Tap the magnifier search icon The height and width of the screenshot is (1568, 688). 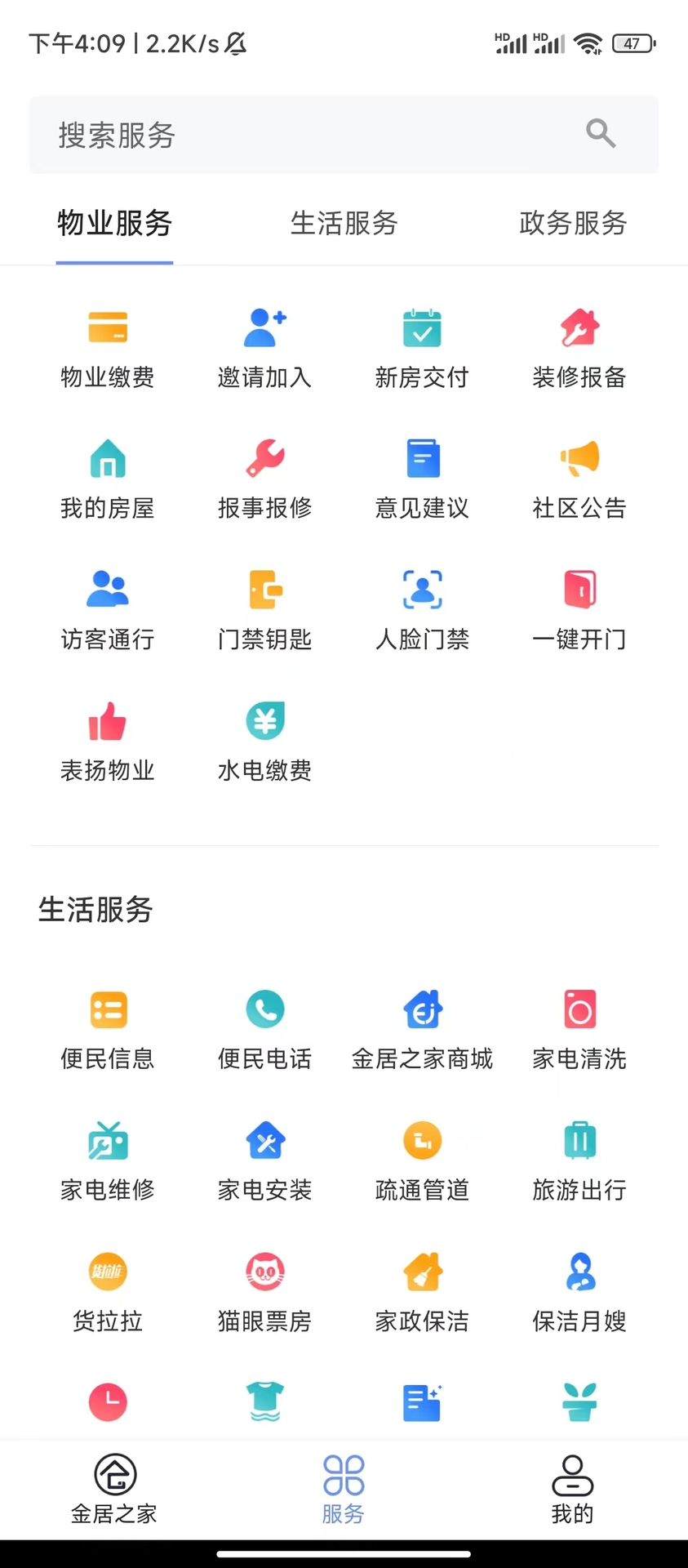pos(601,133)
